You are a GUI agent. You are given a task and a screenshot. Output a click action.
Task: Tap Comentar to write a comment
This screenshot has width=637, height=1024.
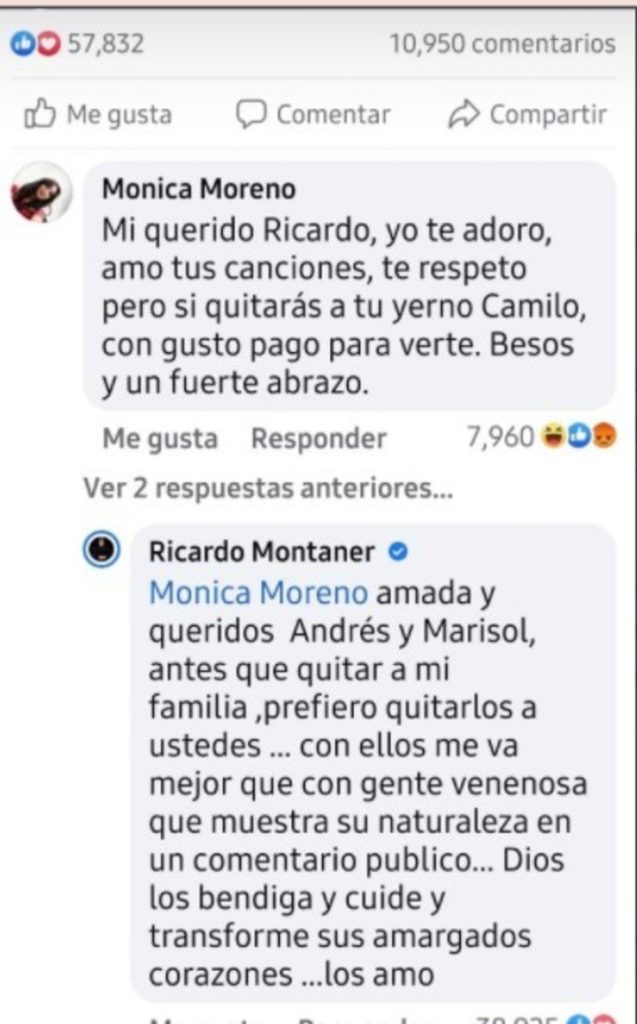[x=314, y=115]
